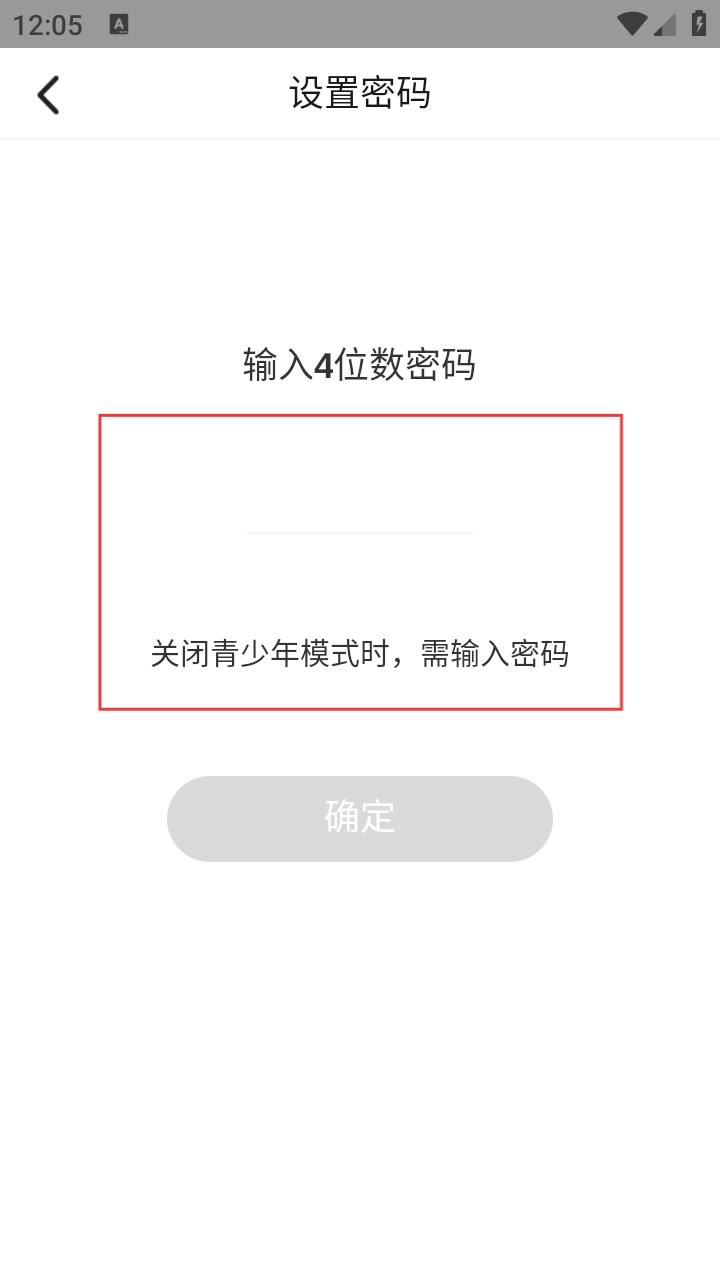Tap the 确定 confirm button
Image resolution: width=720 pixels, height=1280 pixels.
[x=360, y=818]
